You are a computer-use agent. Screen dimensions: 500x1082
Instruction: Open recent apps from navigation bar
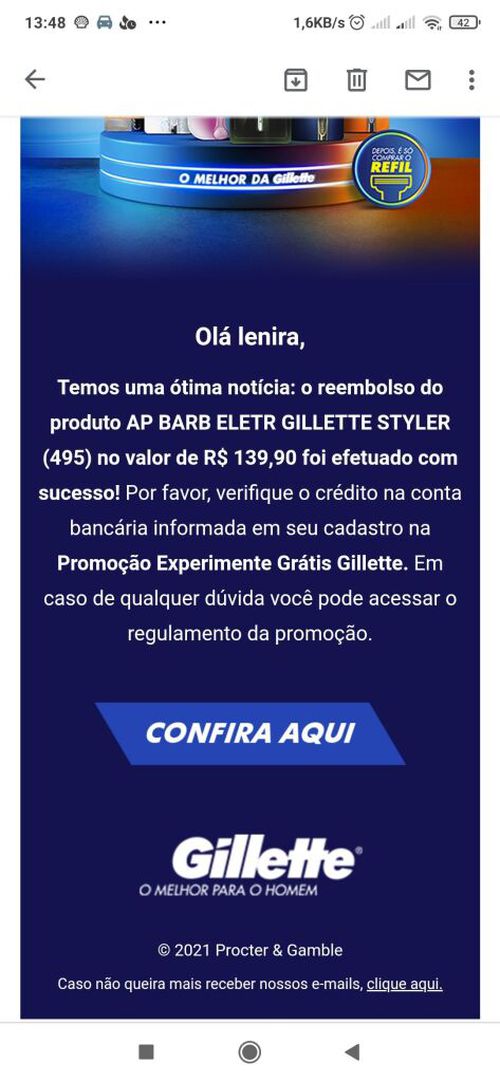146,1052
